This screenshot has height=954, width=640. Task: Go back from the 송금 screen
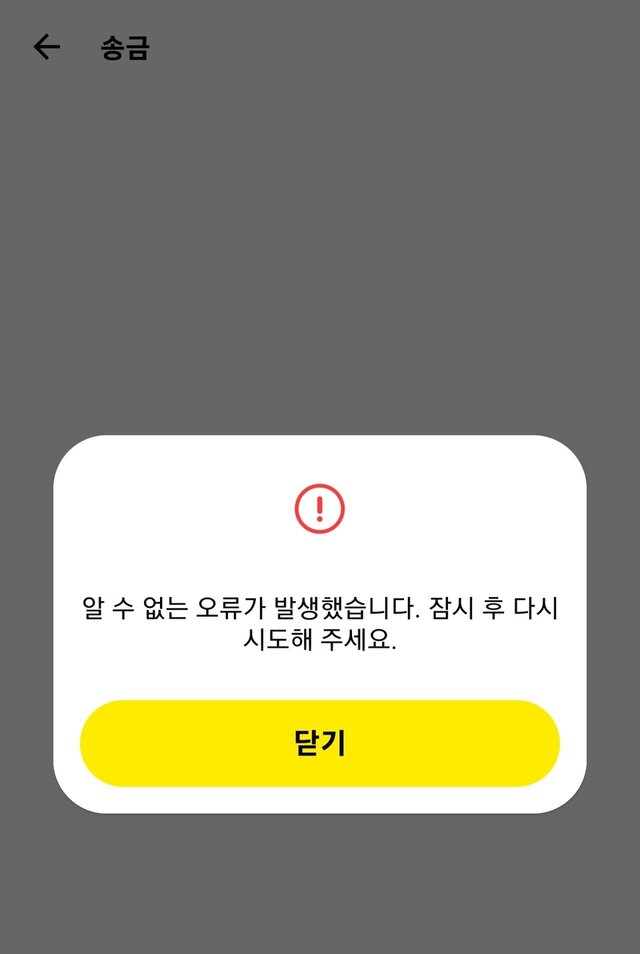pyautogui.click(x=46, y=47)
